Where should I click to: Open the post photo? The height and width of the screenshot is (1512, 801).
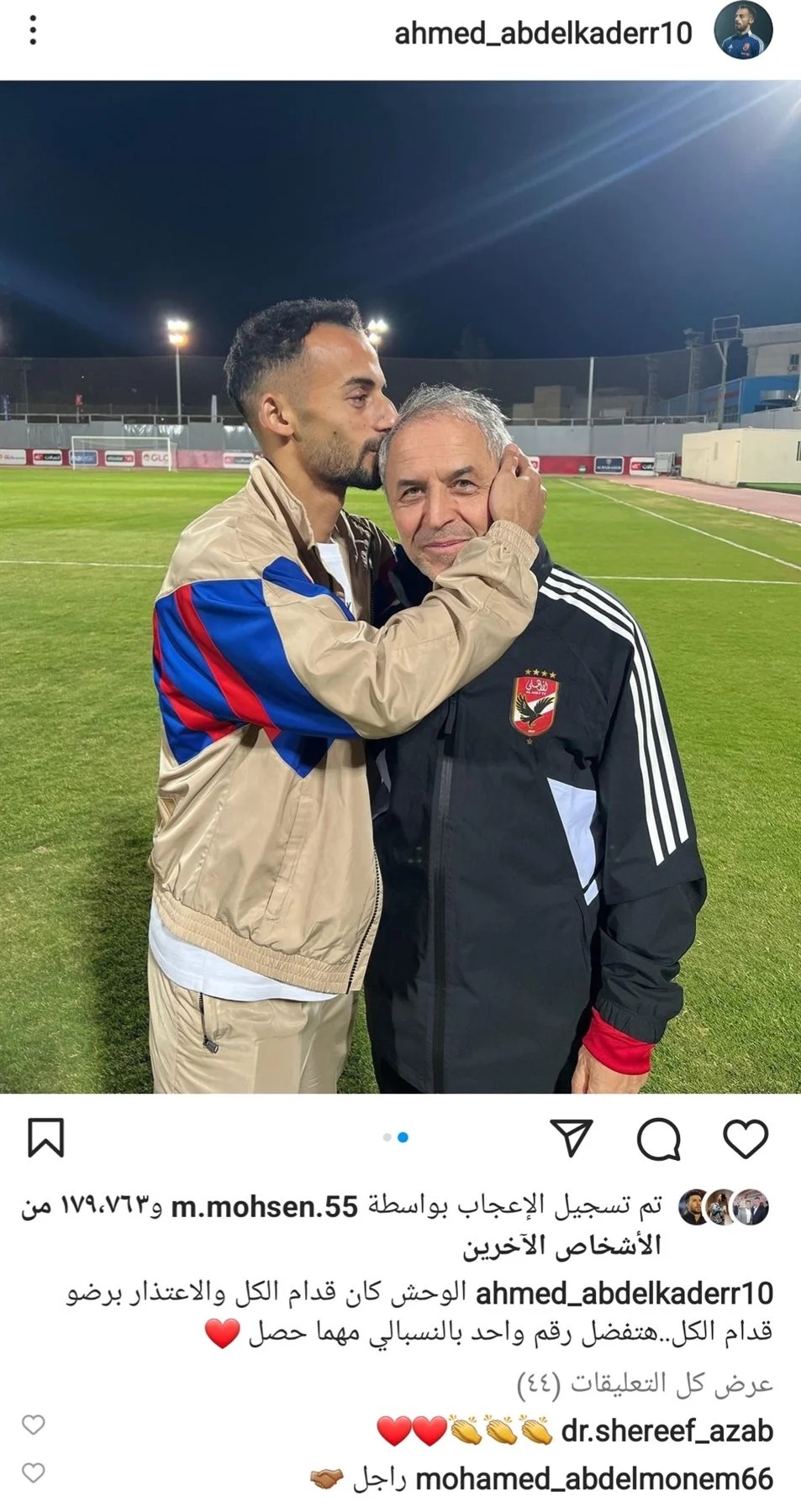click(400, 587)
